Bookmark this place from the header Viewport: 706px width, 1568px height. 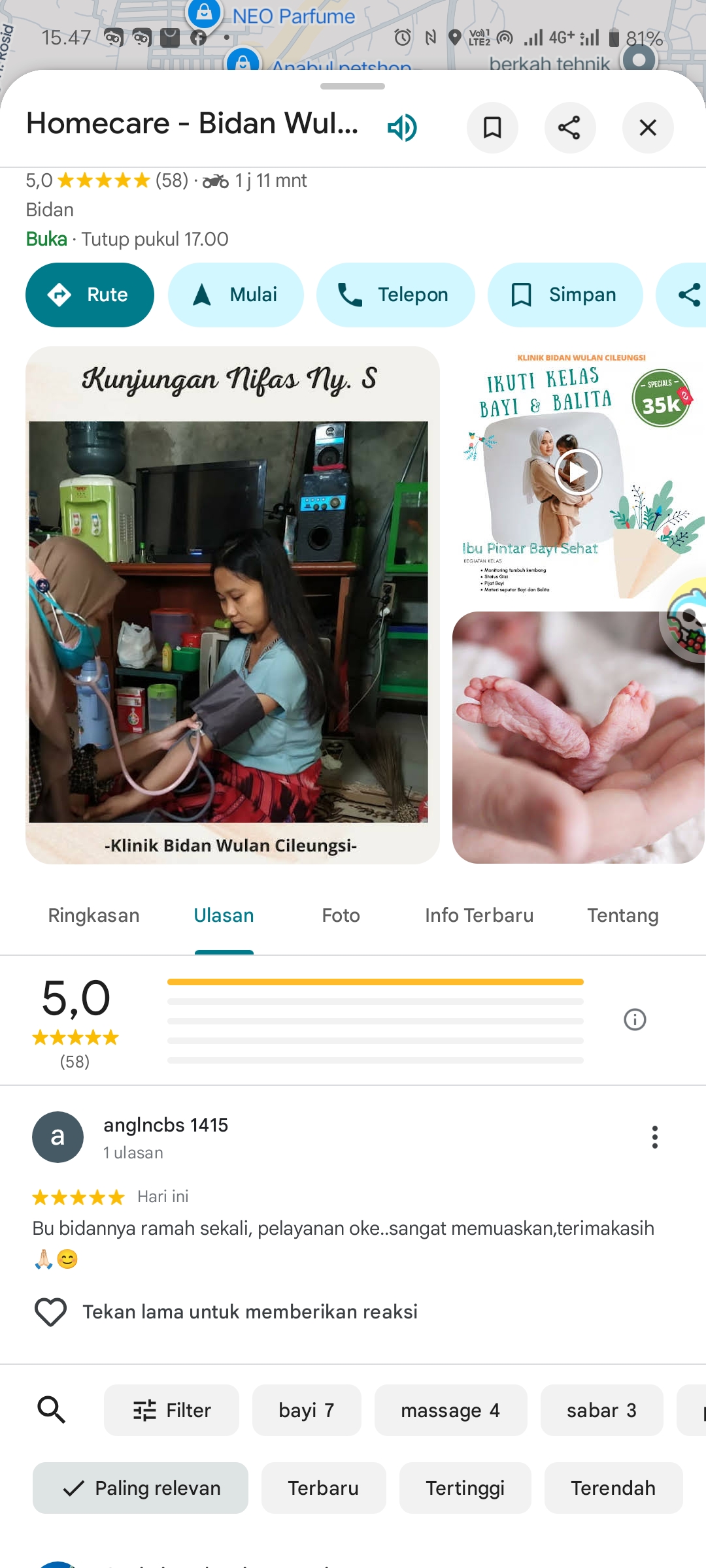492,127
